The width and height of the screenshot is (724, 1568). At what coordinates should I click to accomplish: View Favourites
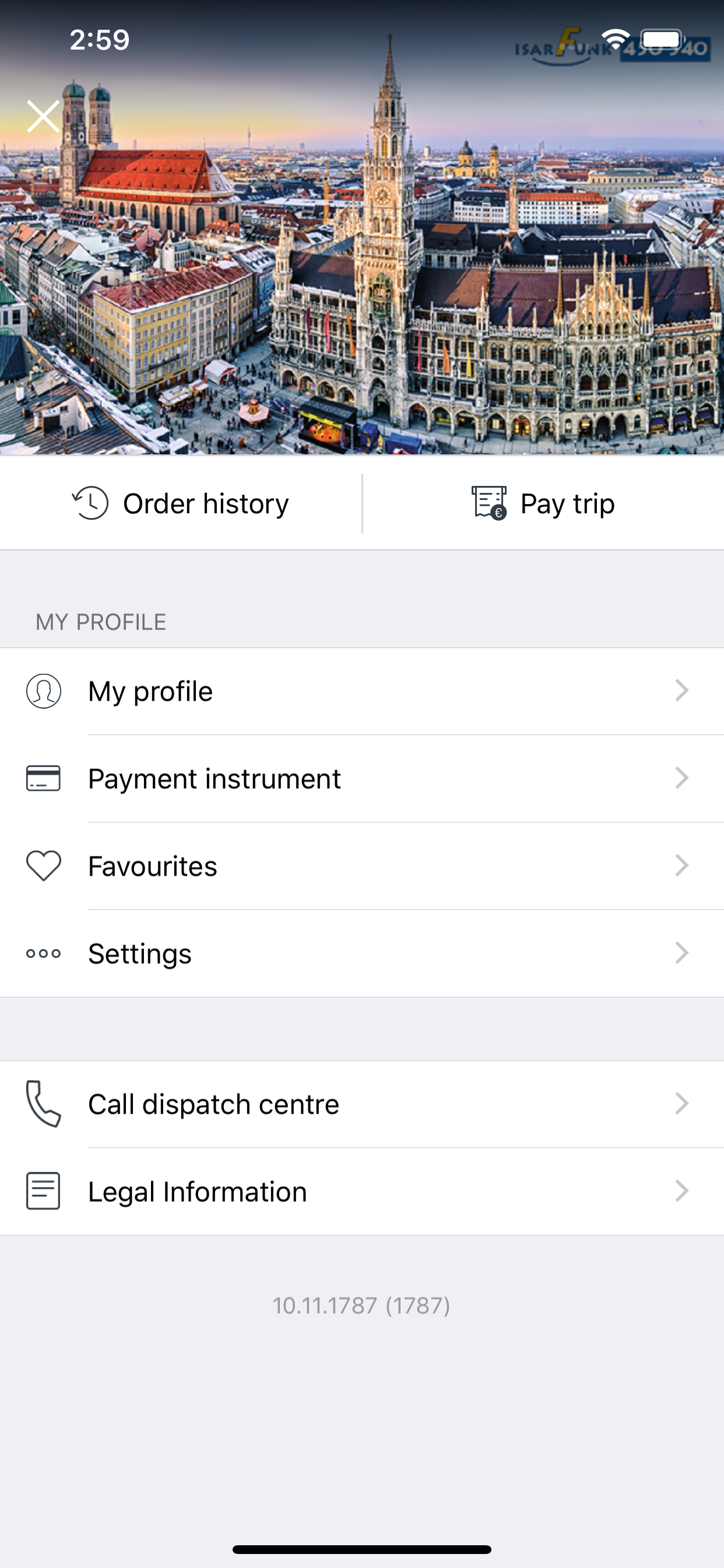tap(362, 866)
